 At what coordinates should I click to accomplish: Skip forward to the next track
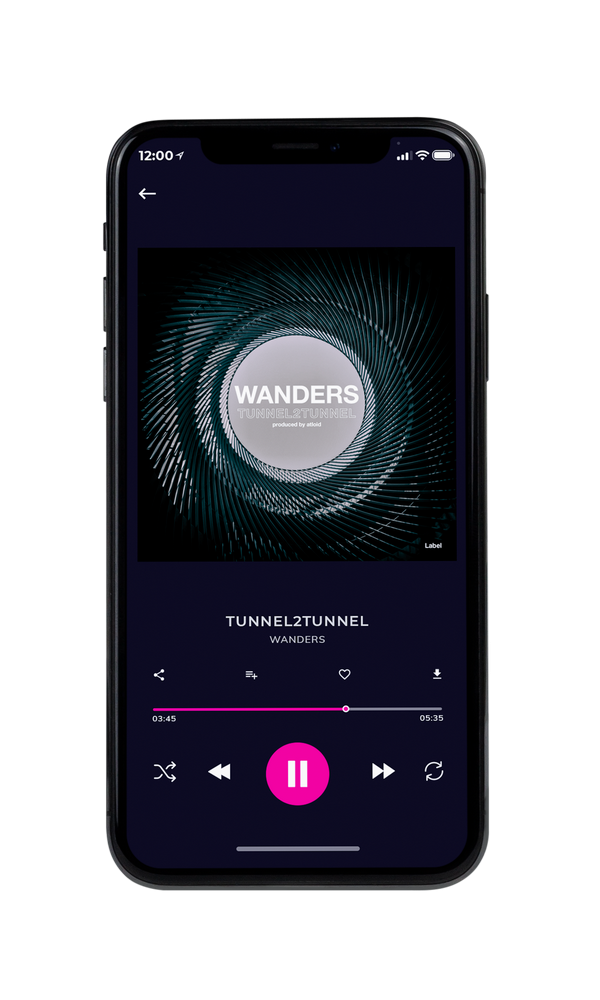(383, 771)
